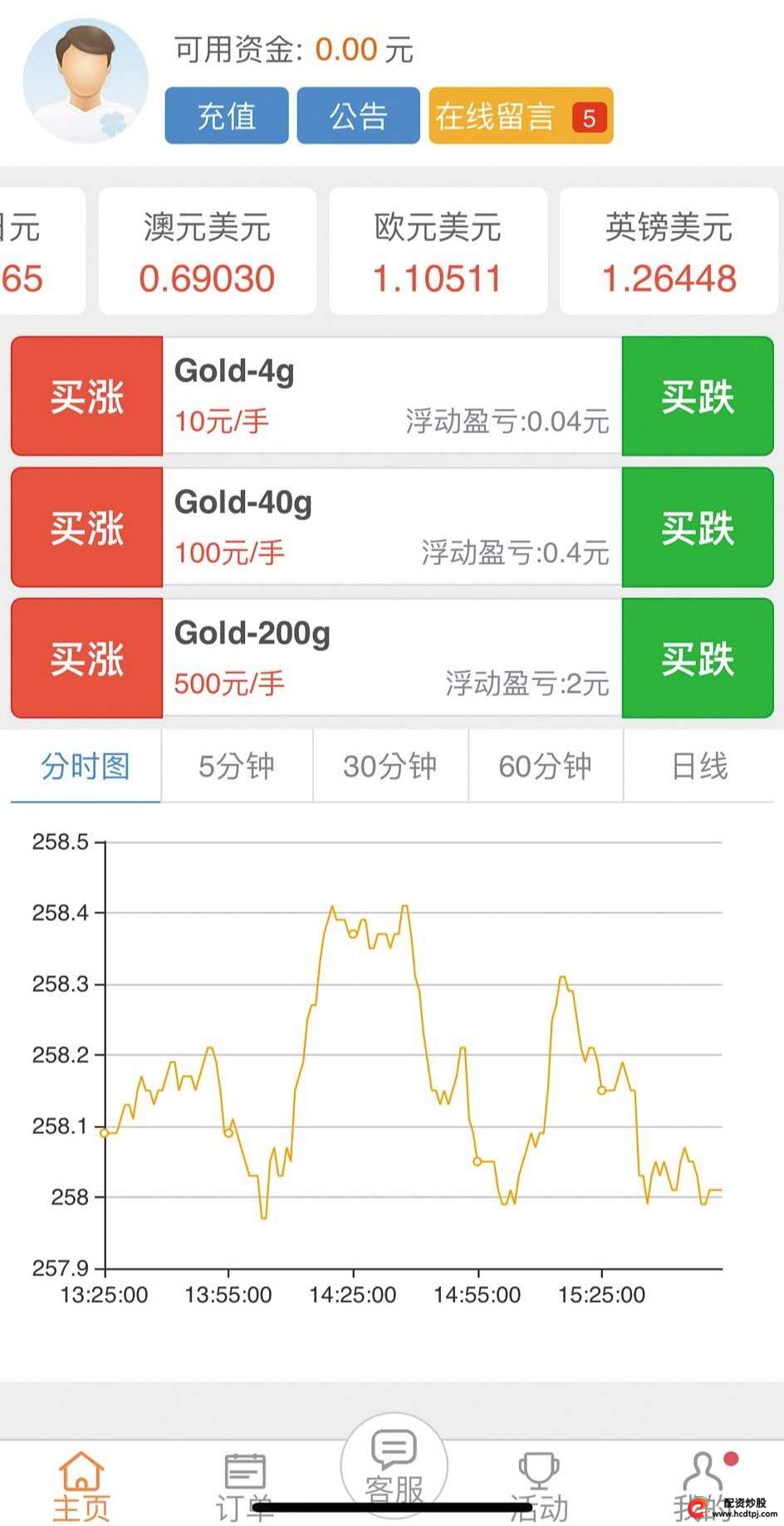Select the 30分钟 chart tab
The image size is (784, 1526).
tap(390, 767)
